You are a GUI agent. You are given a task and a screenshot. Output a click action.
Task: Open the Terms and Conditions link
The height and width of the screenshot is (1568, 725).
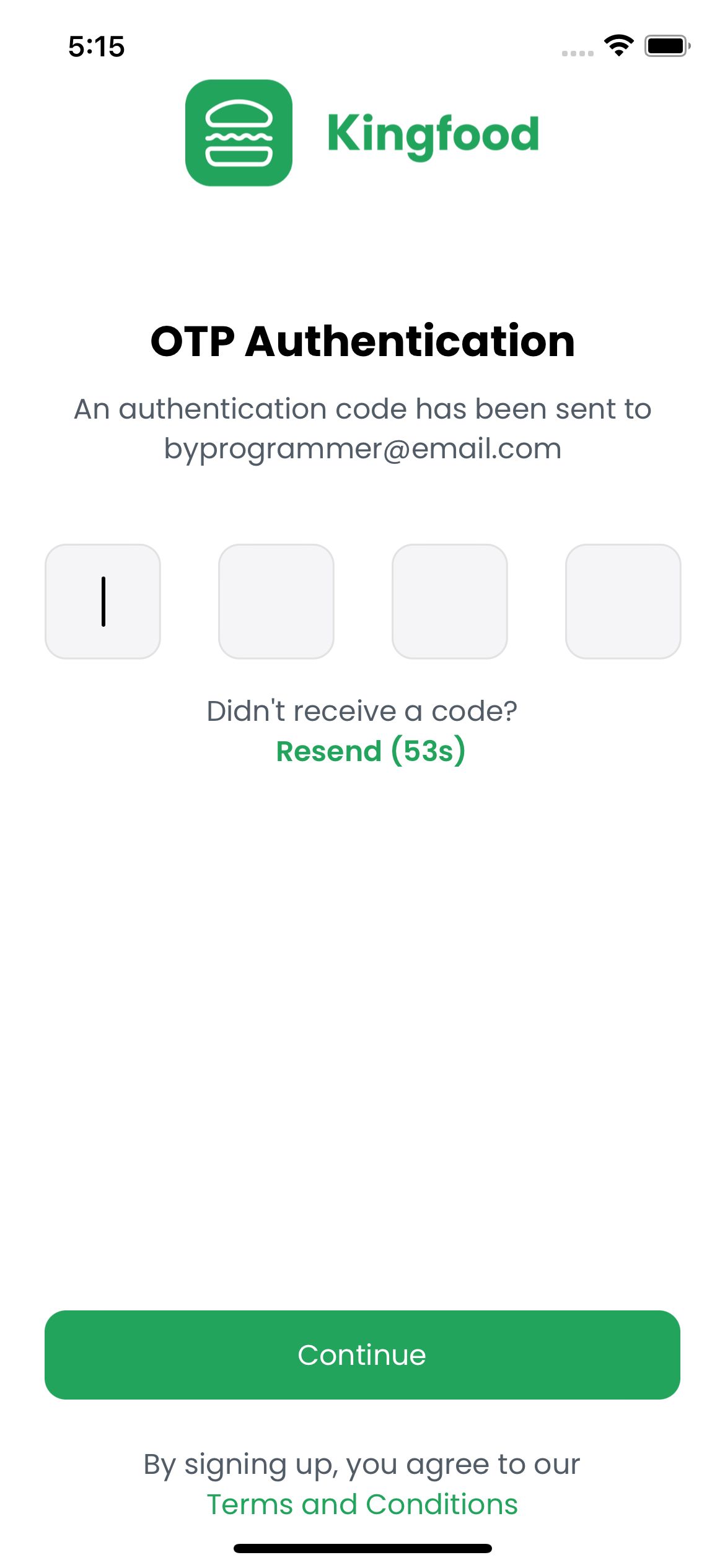362,1504
